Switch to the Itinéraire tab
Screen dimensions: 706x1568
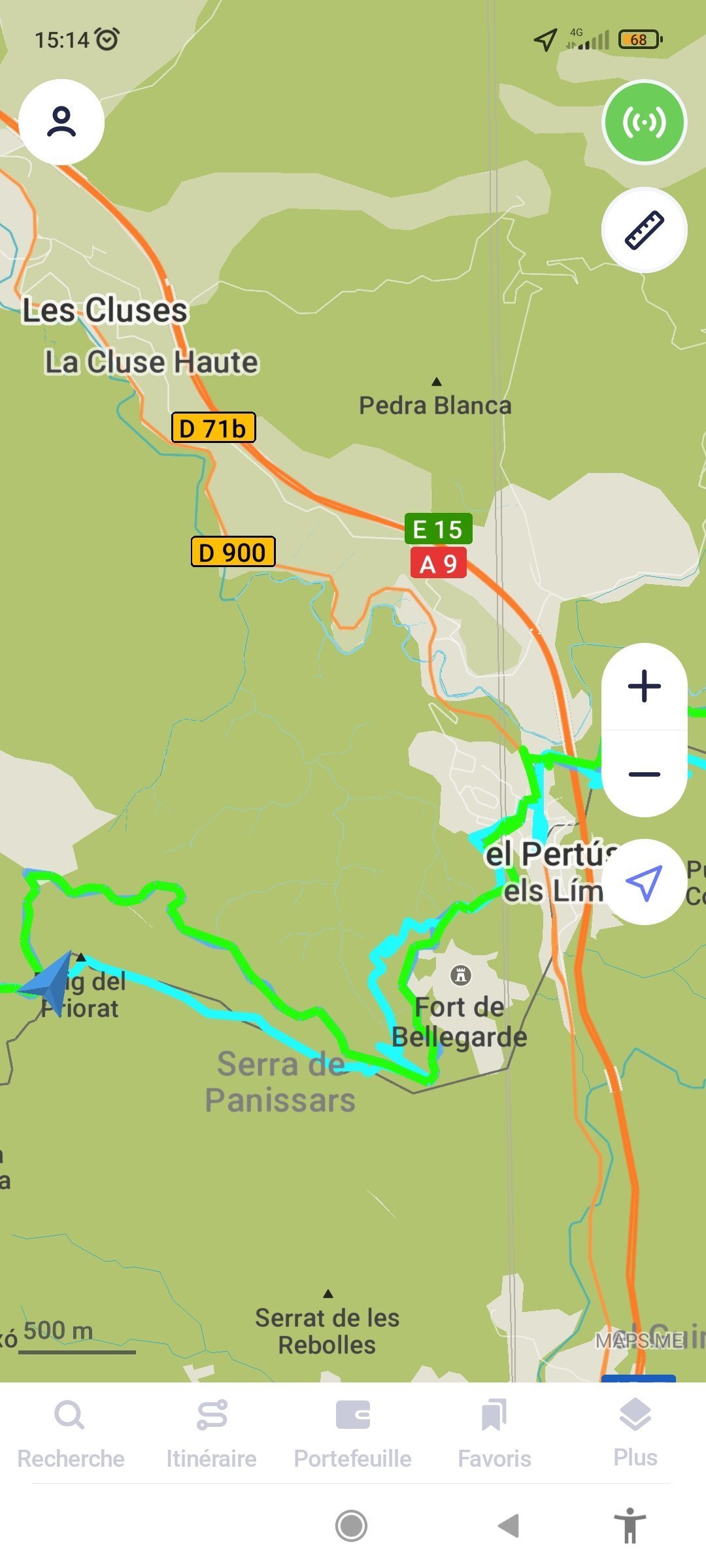point(211,1434)
